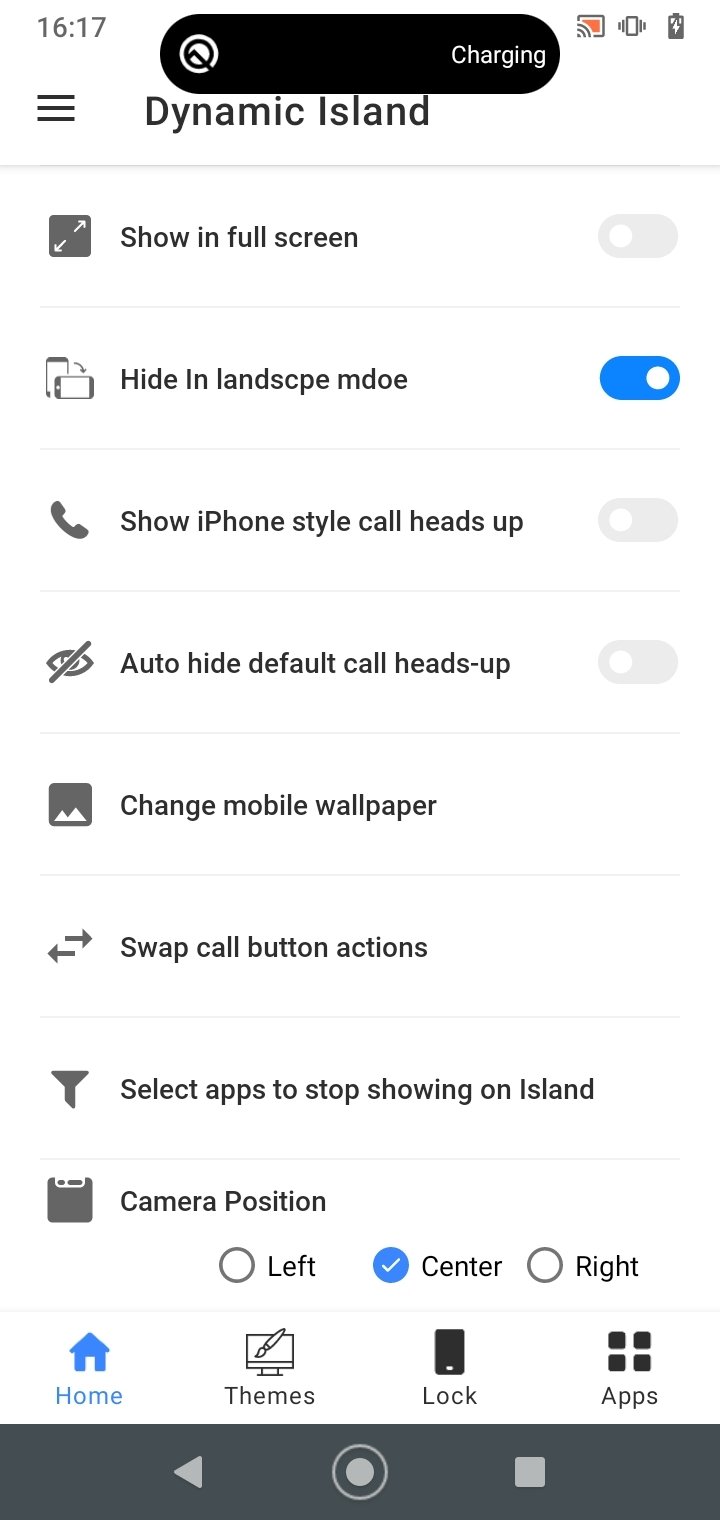Switch to the Themes tab
Screen dimensions: 720x1520
(270, 1368)
